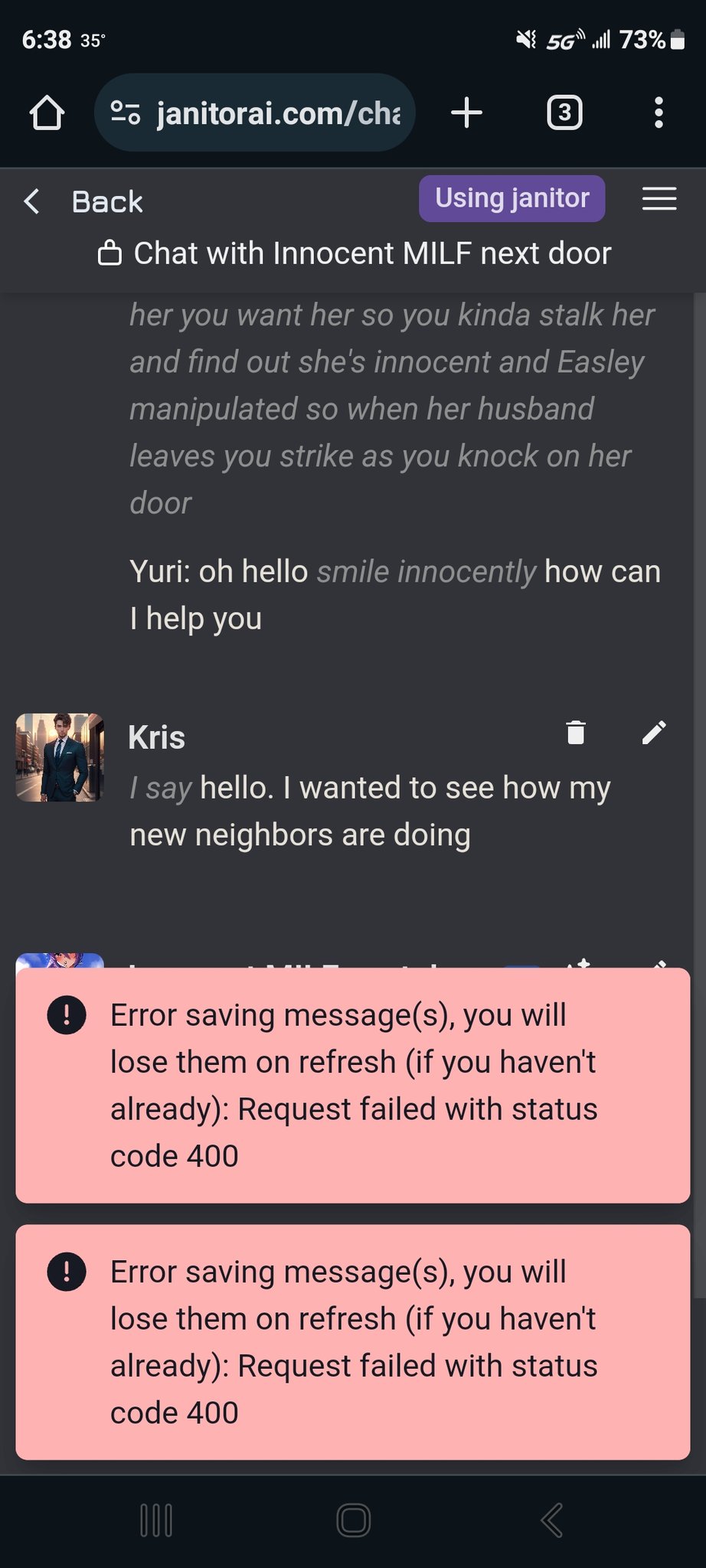This screenshot has width=706, height=1568.
Task: Tap the browser home icon
Action: (x=47, y=113)
